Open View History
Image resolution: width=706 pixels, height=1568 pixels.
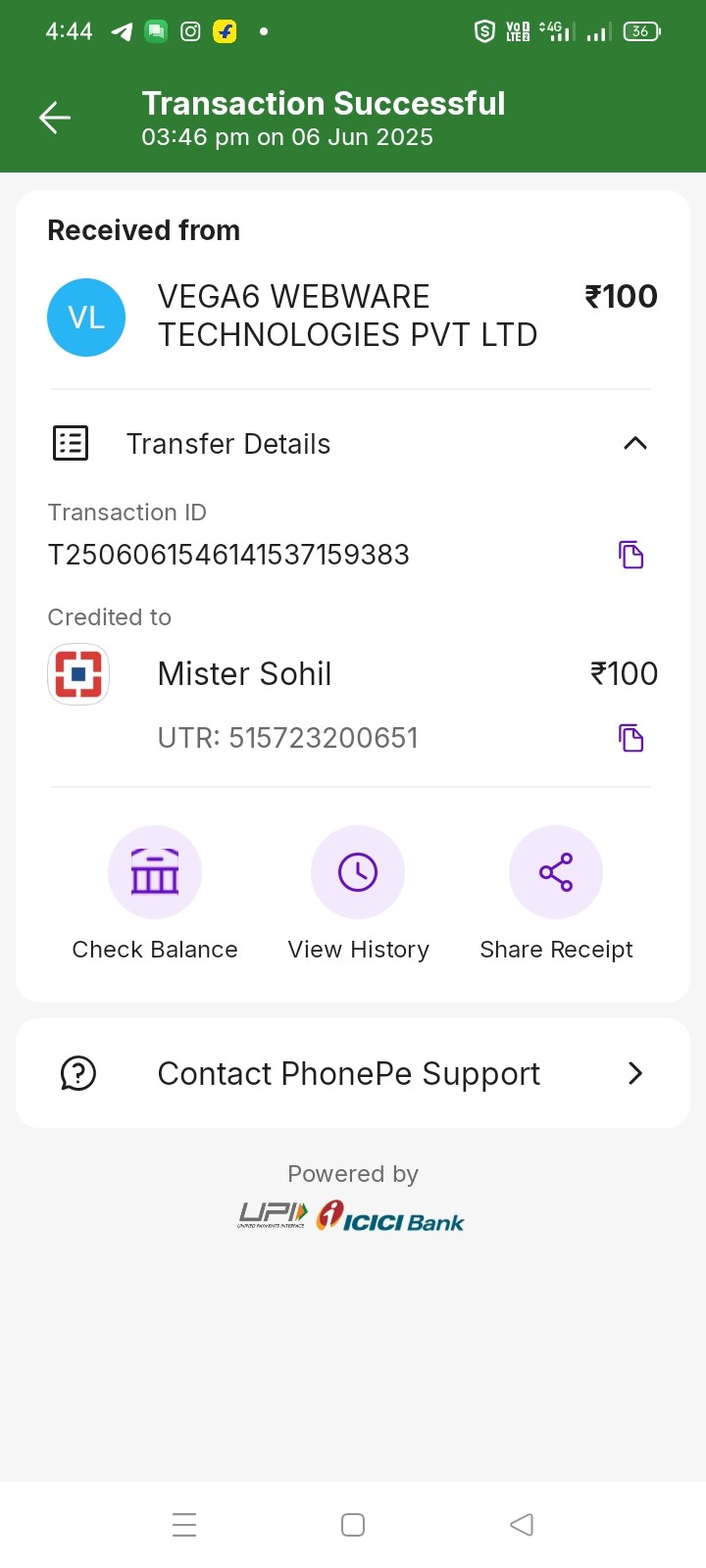coord(358,872)
